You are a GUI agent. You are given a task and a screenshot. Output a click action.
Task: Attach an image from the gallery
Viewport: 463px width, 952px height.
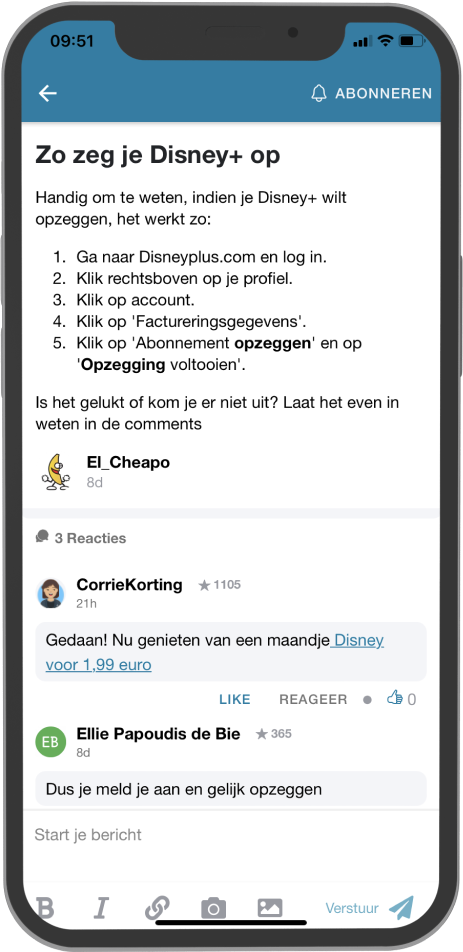tap(270, 908)
